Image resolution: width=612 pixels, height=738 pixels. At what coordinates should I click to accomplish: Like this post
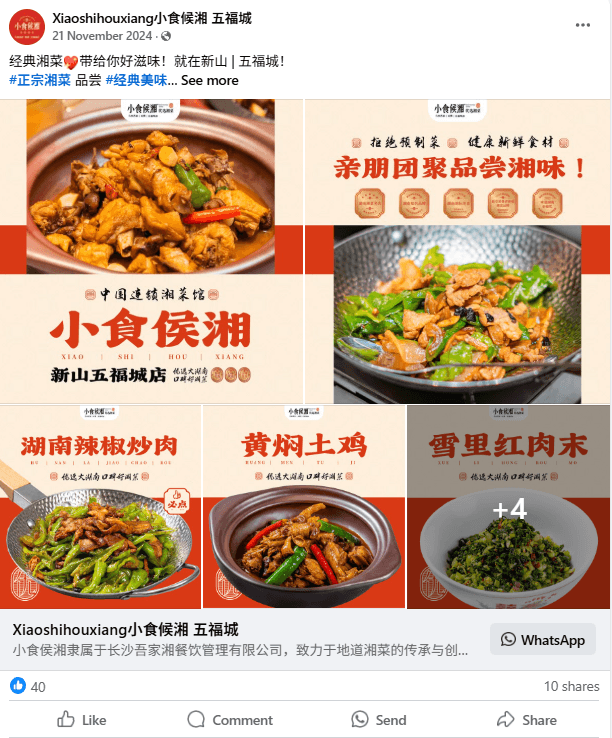point(82,719)
